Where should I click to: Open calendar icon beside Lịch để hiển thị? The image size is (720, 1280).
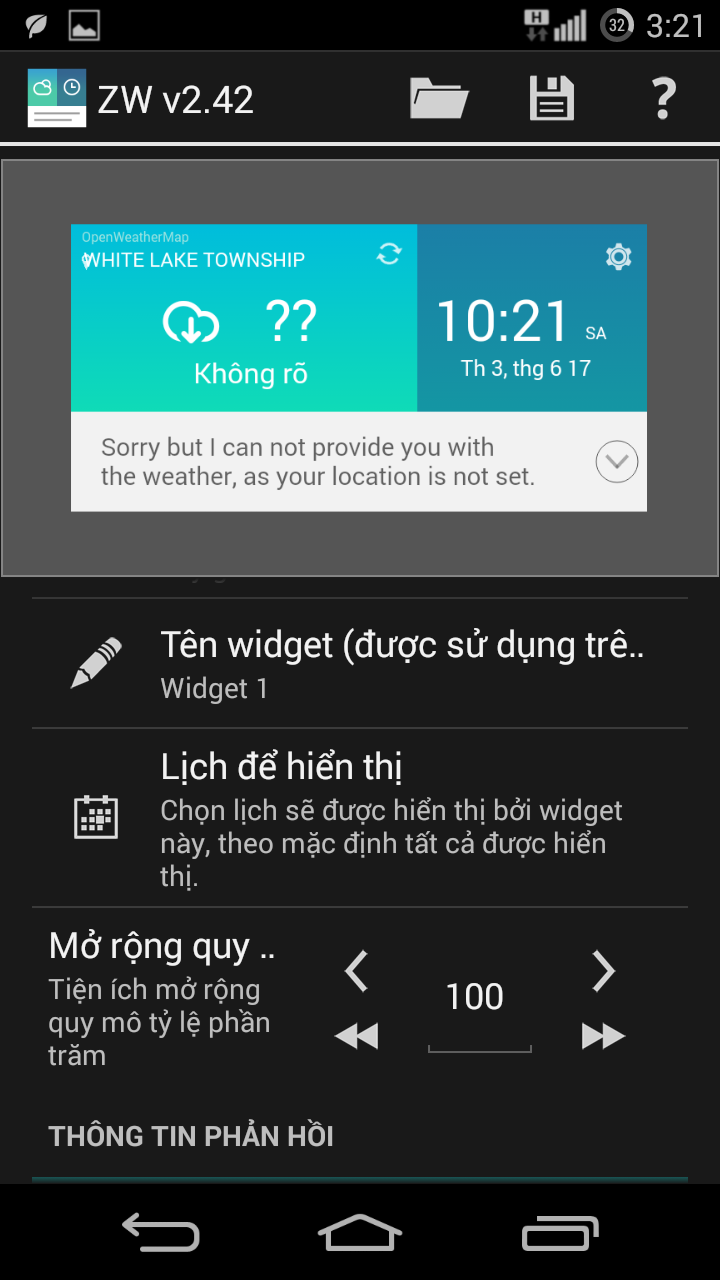click(x=95, y=818)
